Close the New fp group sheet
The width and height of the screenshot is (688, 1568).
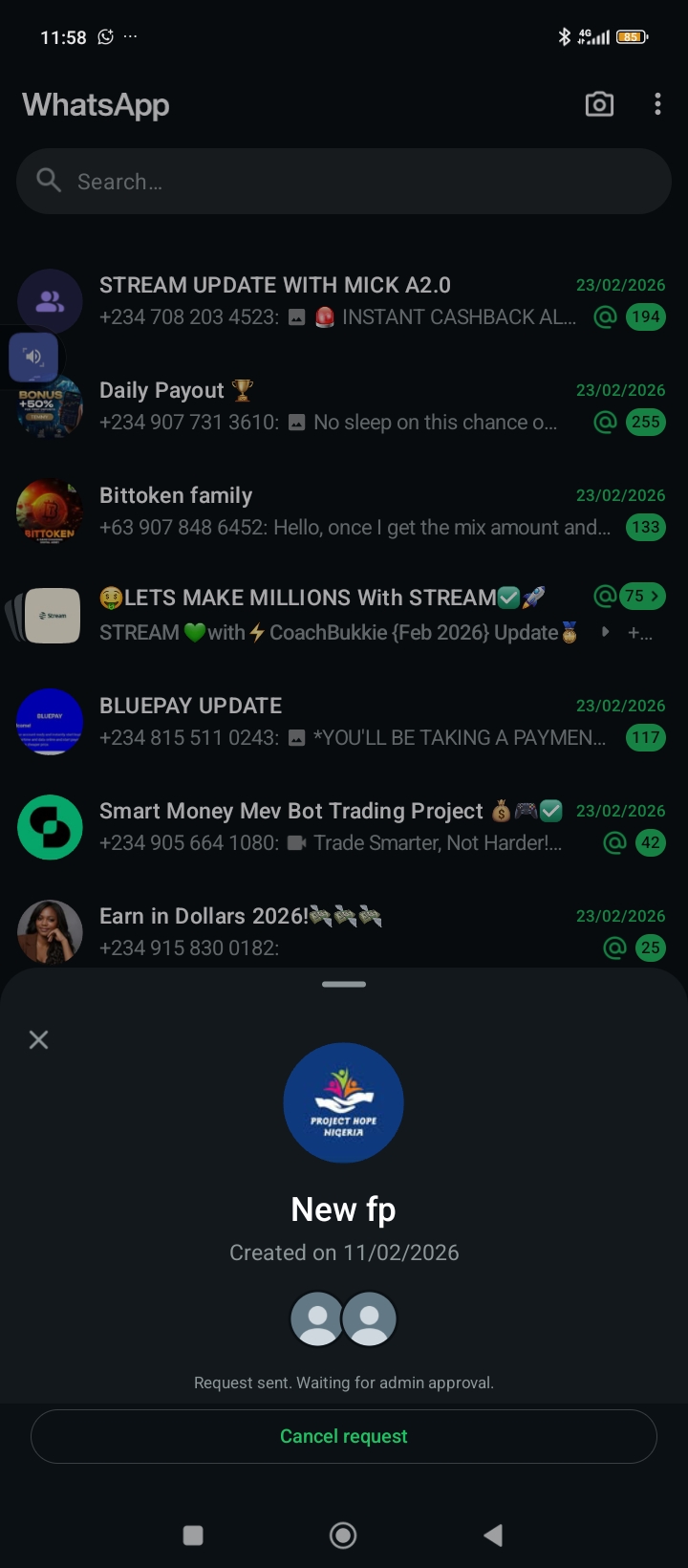[x=38, y=1039]
